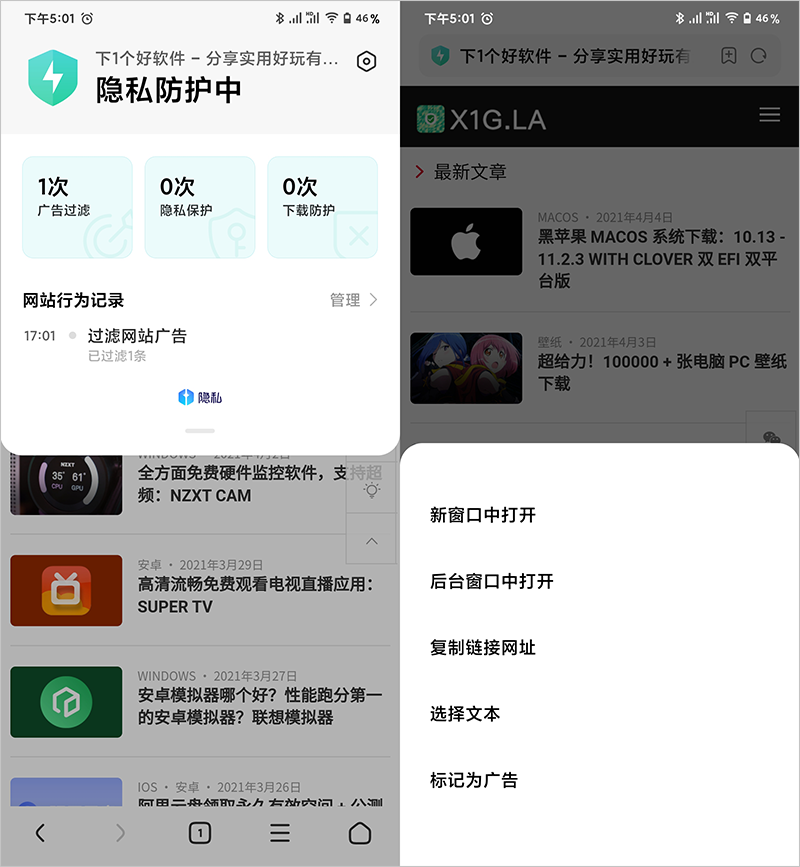Add bookmark from address bar icon
Screen dimensions: 800x867
[729, 56]
